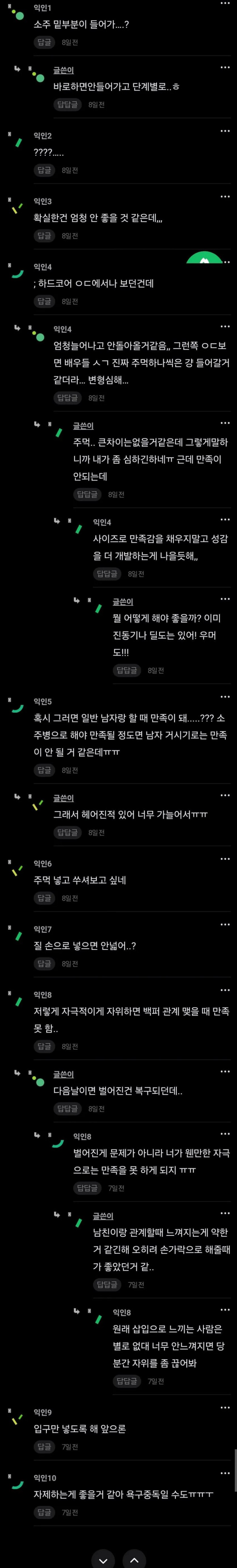Tap 답글 under 익인6's comment
This screenshot has width=237, height=1568.
pos(45,898)
